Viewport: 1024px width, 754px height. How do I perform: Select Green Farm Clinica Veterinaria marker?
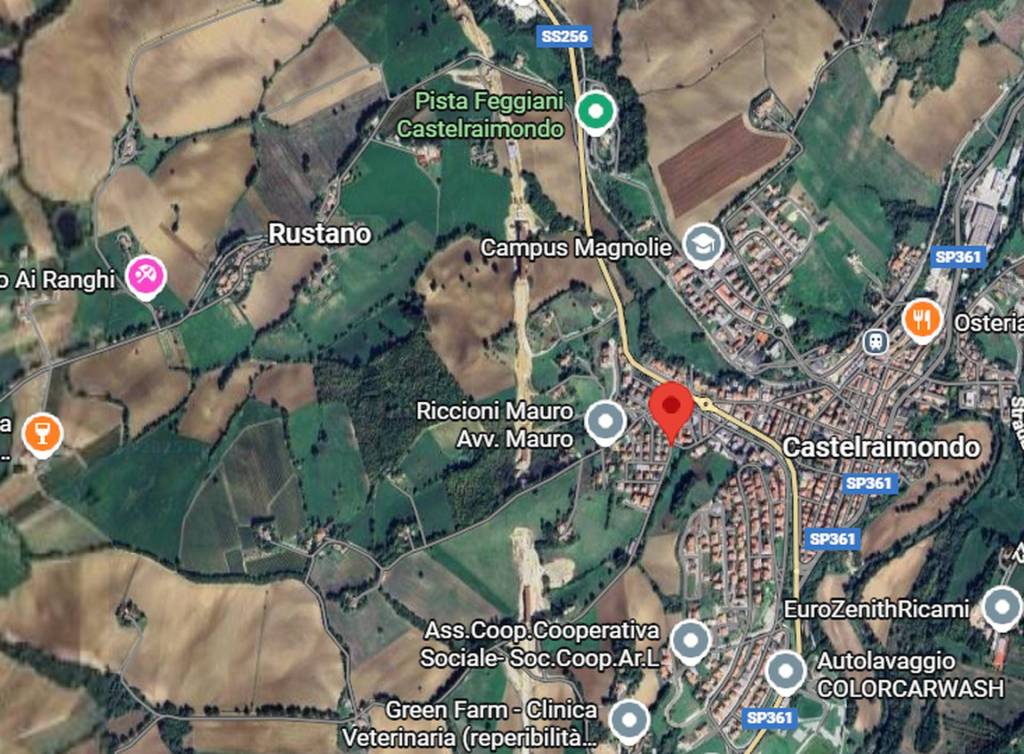(x=629, y=718)
